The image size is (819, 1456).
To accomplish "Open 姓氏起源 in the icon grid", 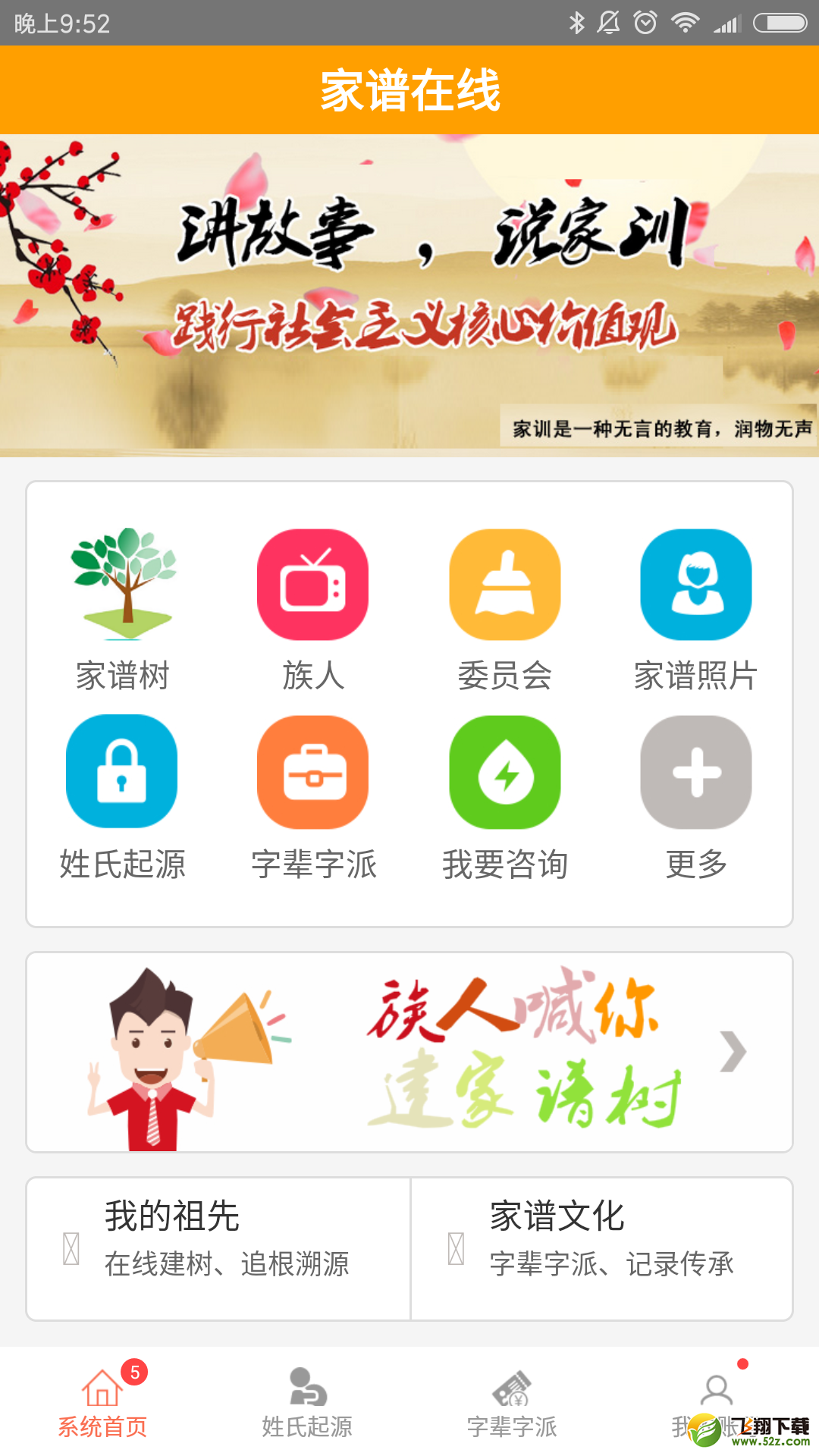I will point(121,771).
